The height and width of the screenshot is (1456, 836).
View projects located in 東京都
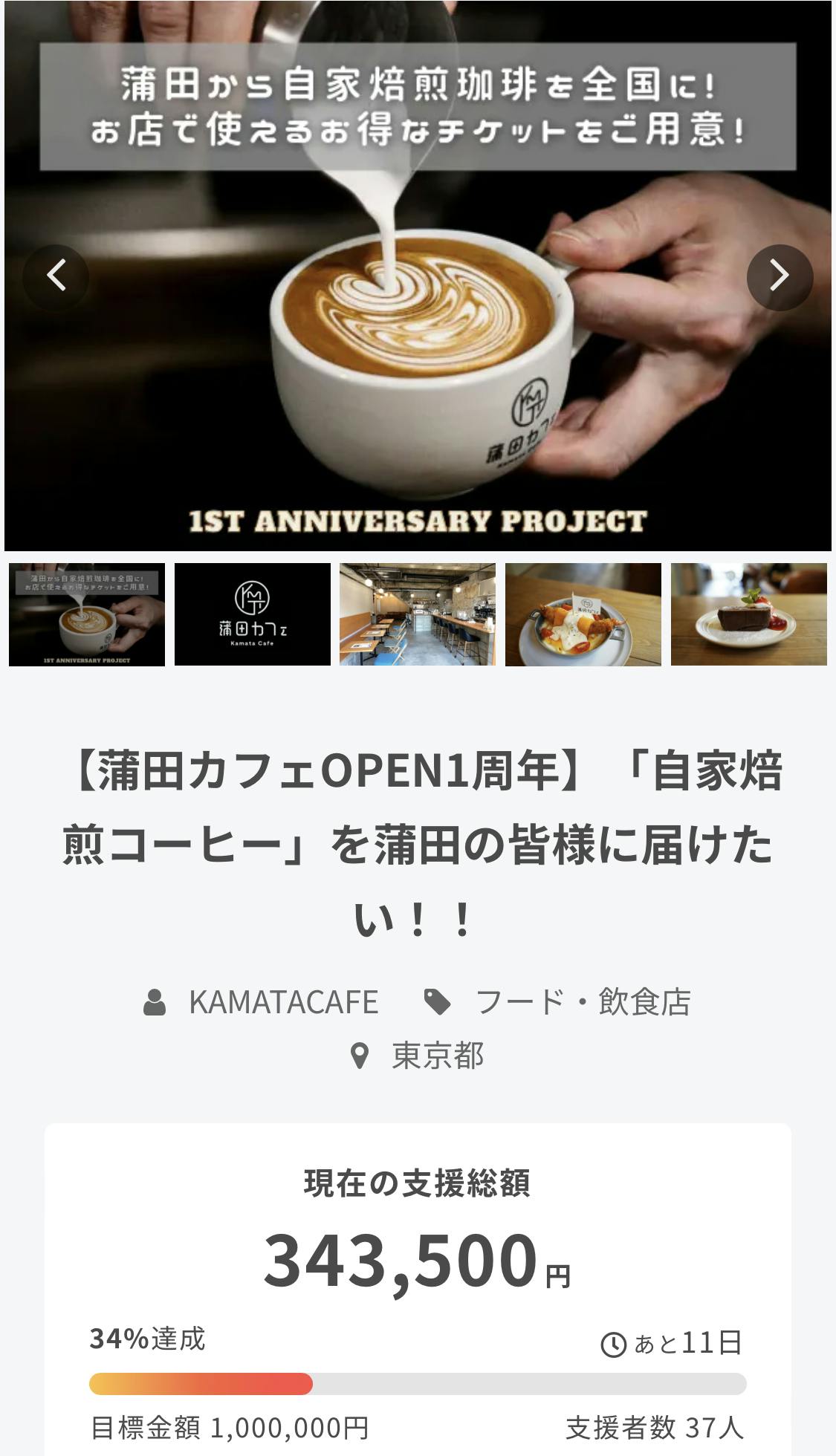click(437, 1056)
